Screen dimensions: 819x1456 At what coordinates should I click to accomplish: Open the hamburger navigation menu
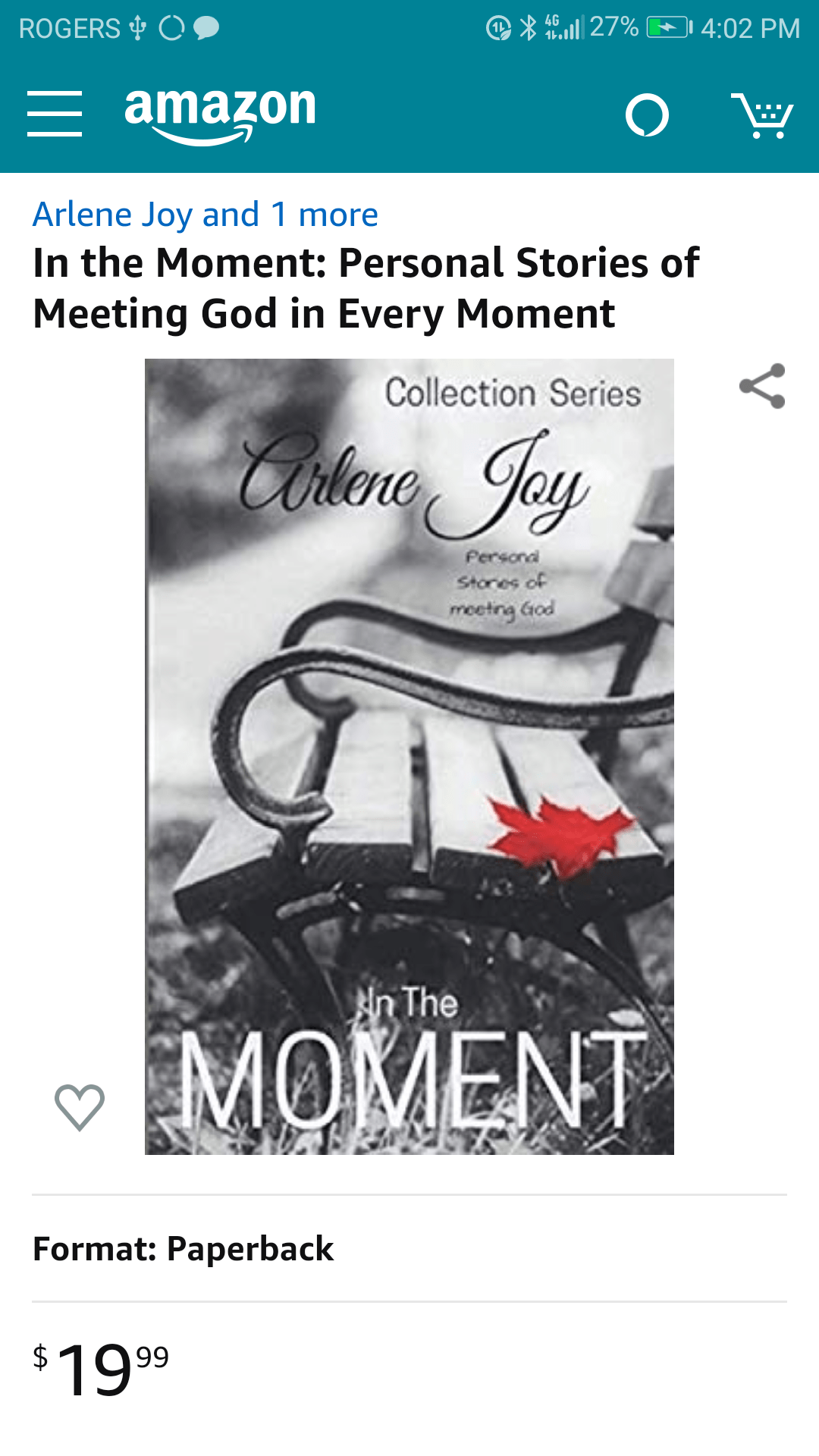[x=54, y=114]
